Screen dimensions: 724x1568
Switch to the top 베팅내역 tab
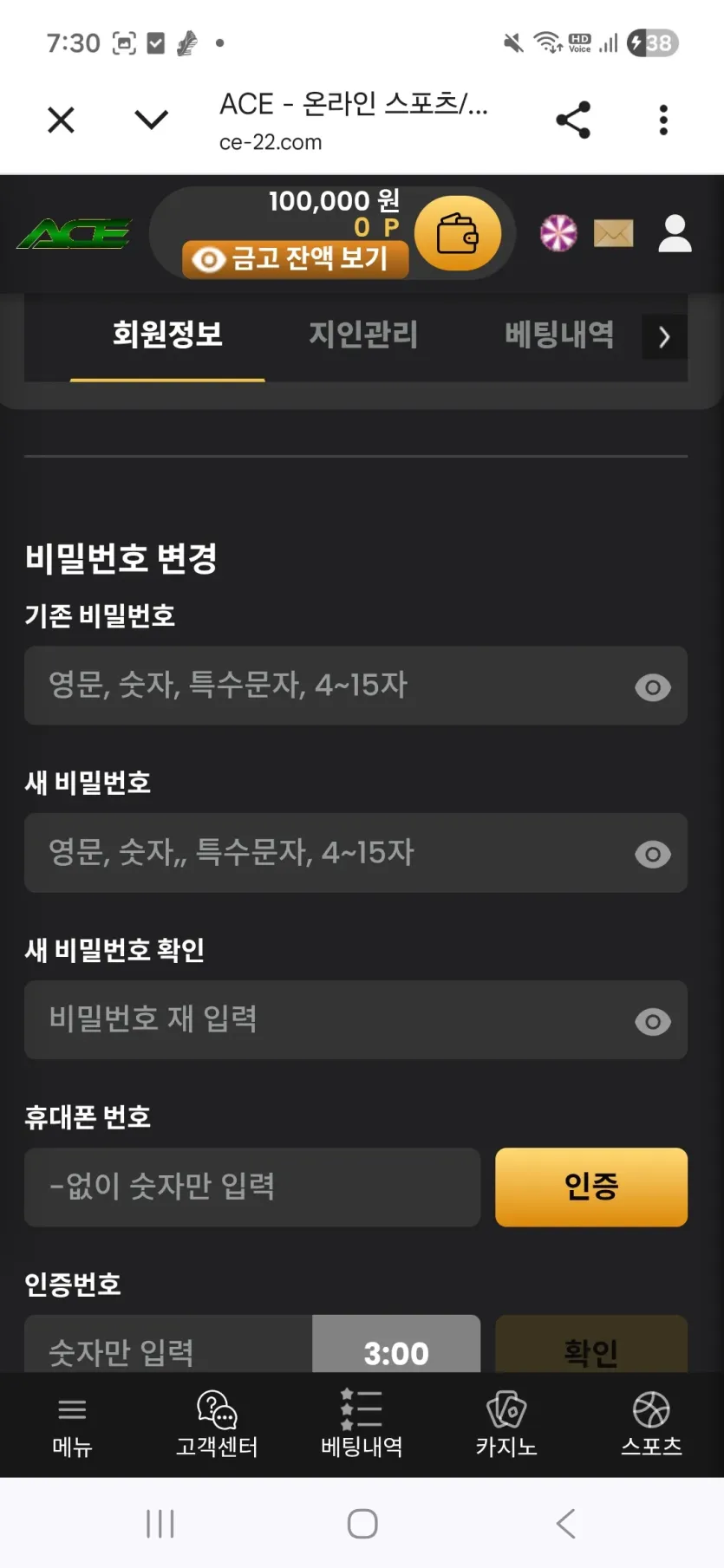559,335
